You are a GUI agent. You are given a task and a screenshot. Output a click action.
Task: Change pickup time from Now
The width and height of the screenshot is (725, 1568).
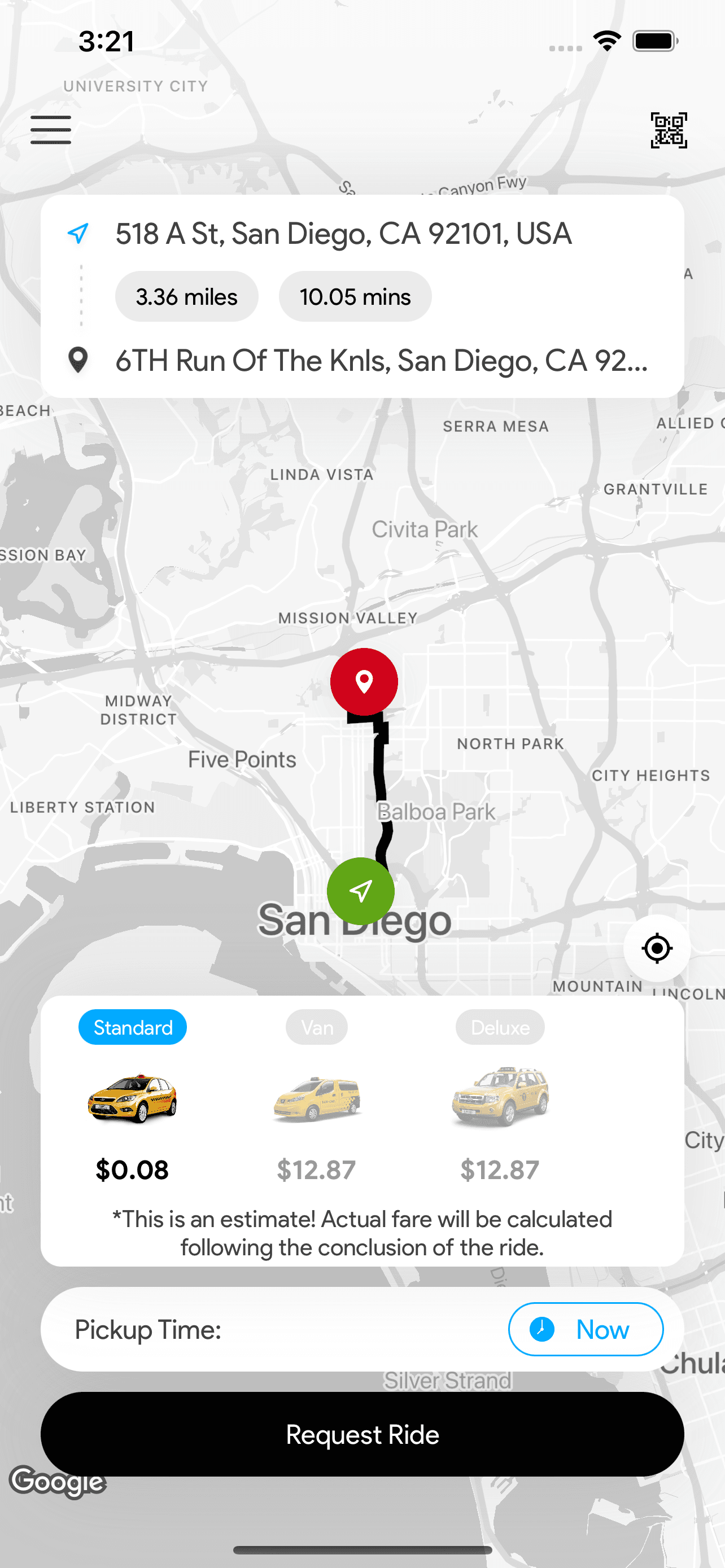(585, 1329)
